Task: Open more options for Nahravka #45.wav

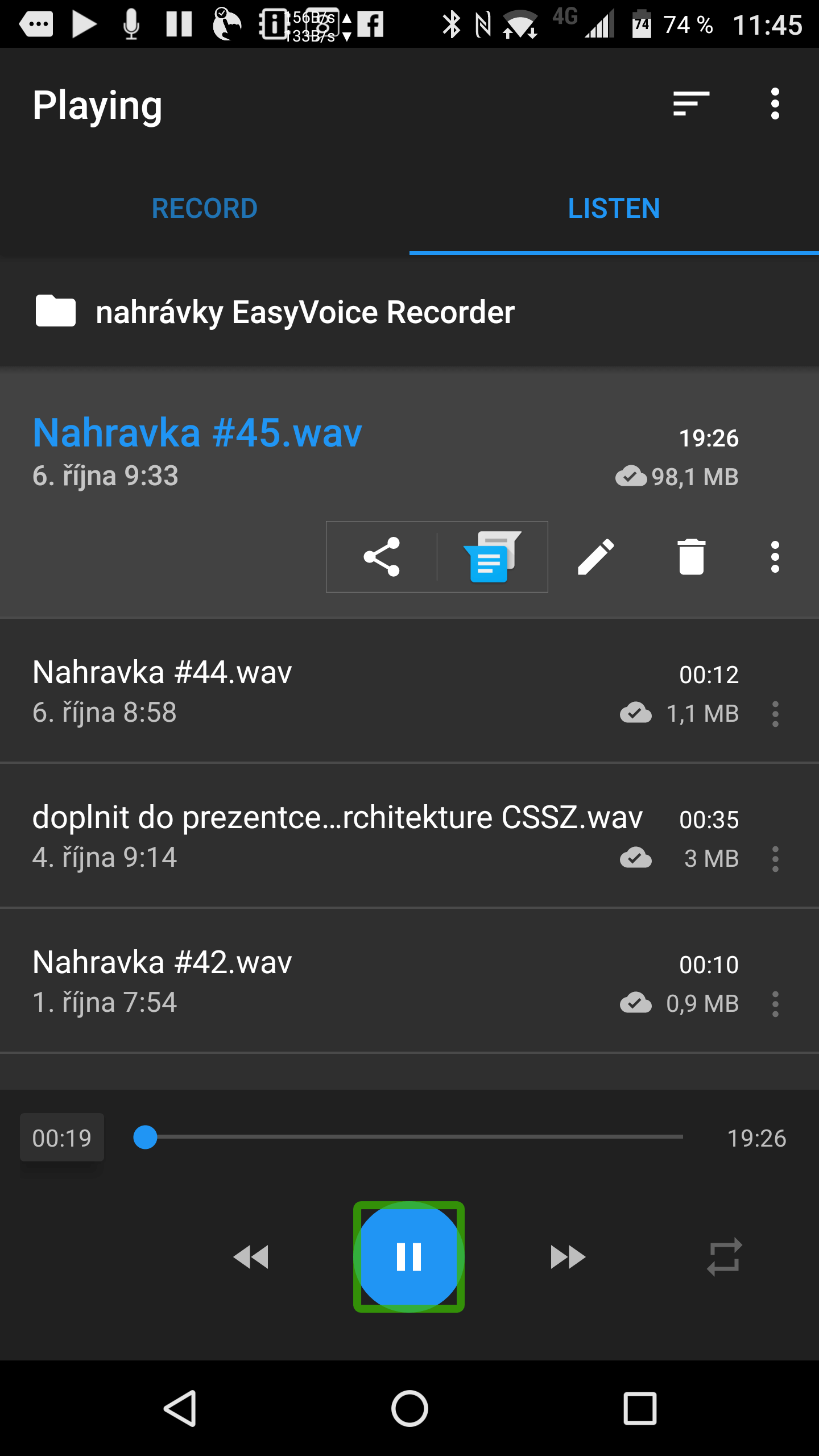Action: click(x=775, y=557)
